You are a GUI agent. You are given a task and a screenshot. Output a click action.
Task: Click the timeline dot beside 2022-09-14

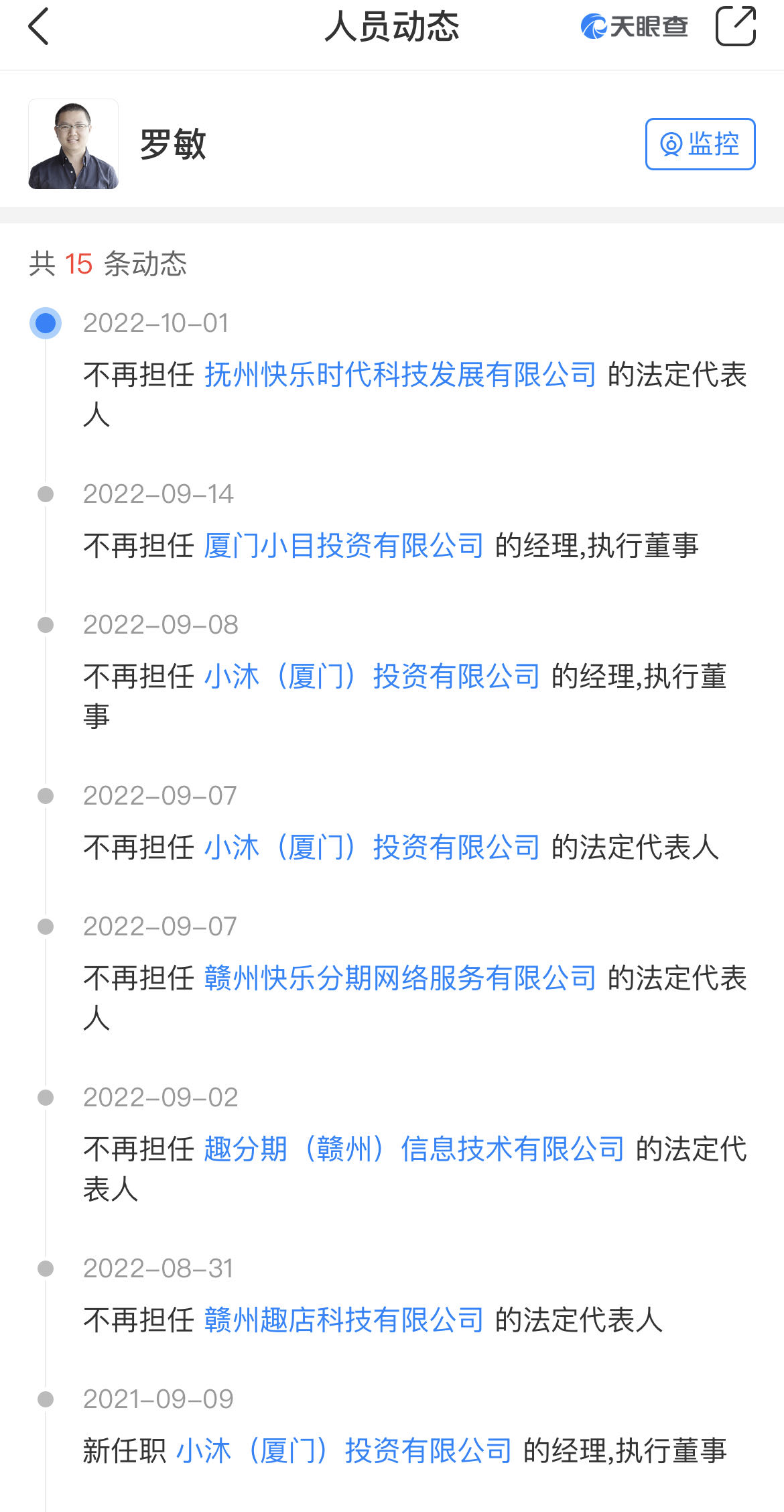(x=44, y=494)
